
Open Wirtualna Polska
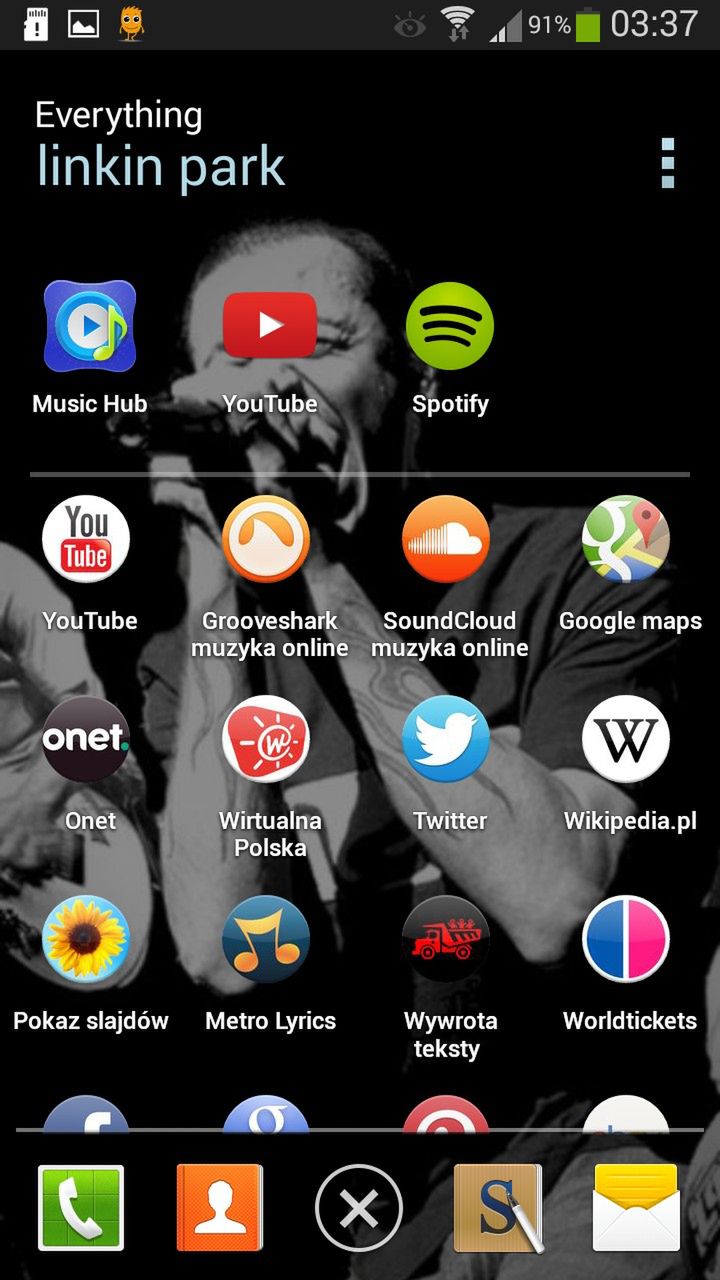tap(266, 739)
